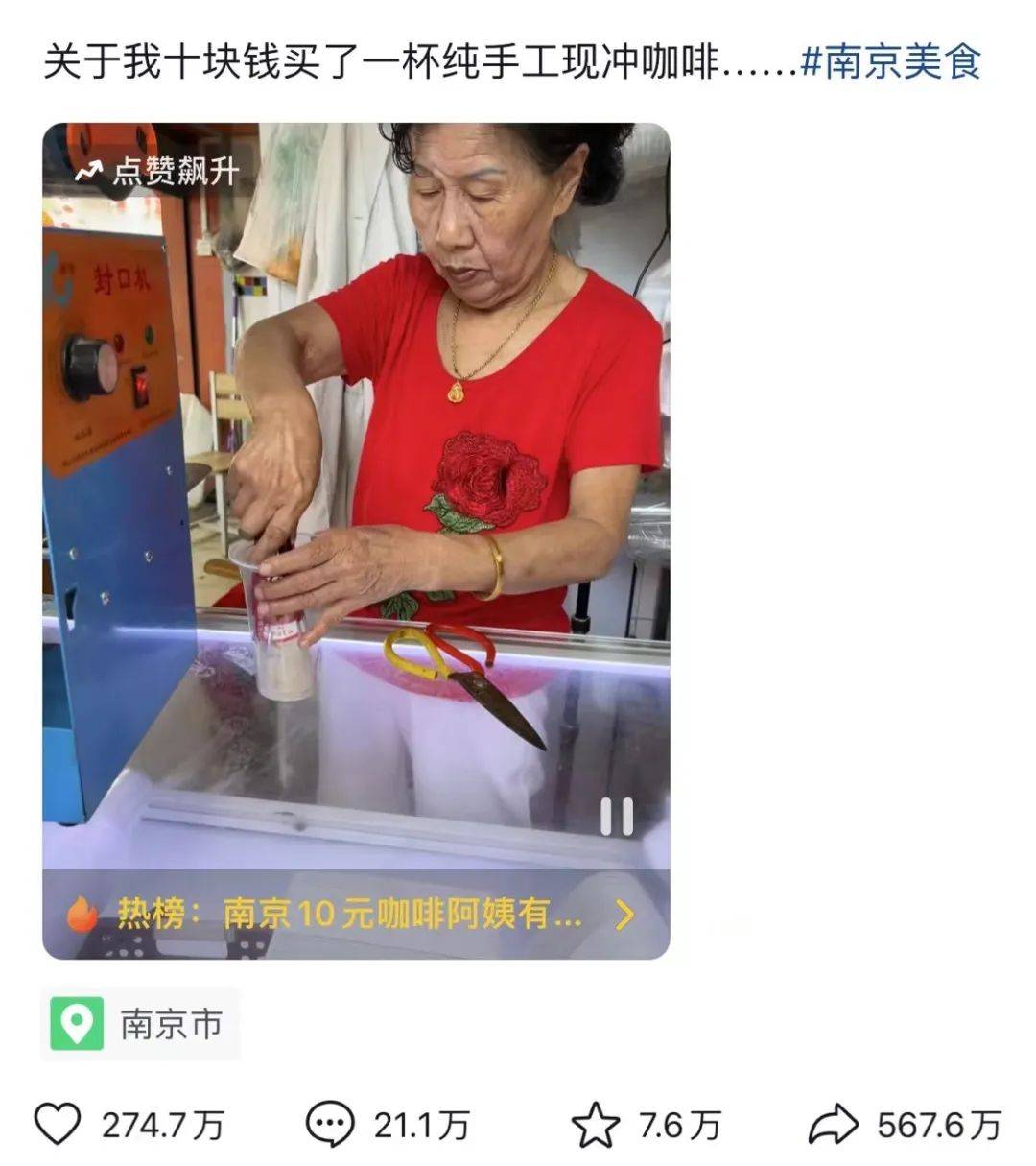Pause the playing video
This screenshot has width=1036, height=1166.
[617, 817]
